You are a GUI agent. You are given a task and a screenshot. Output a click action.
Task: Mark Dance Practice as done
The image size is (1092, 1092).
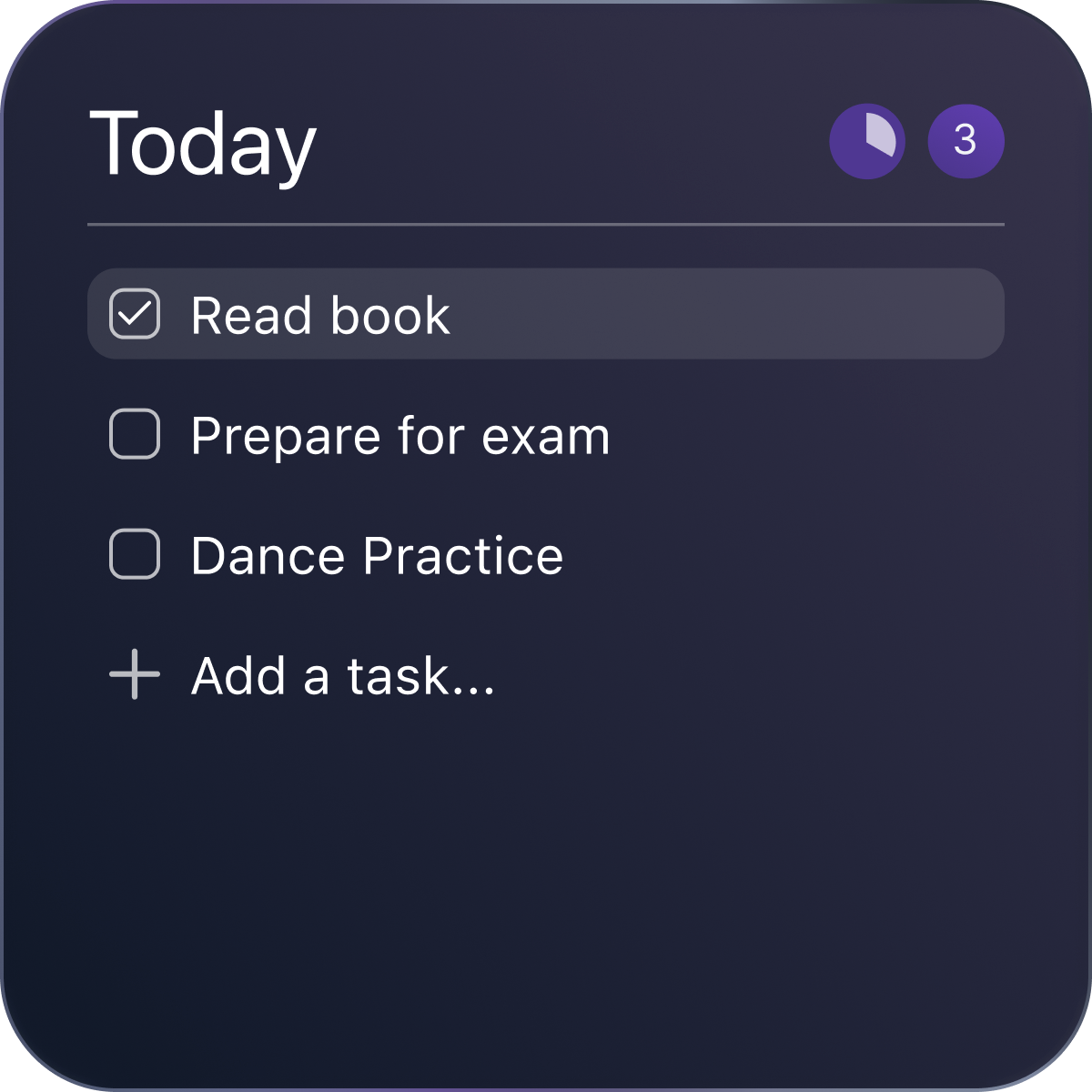click(135, 554)
